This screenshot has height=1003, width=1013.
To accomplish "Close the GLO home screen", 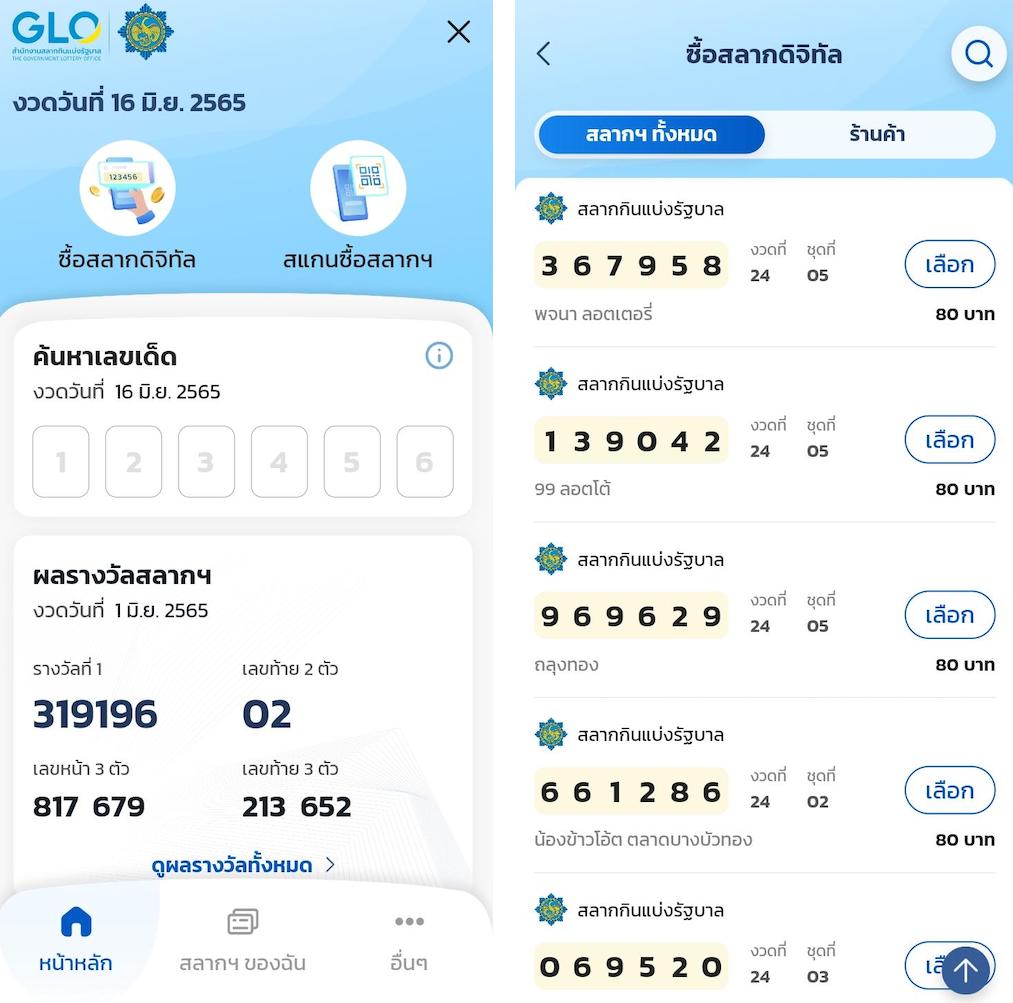I will [x=458, y=33].
